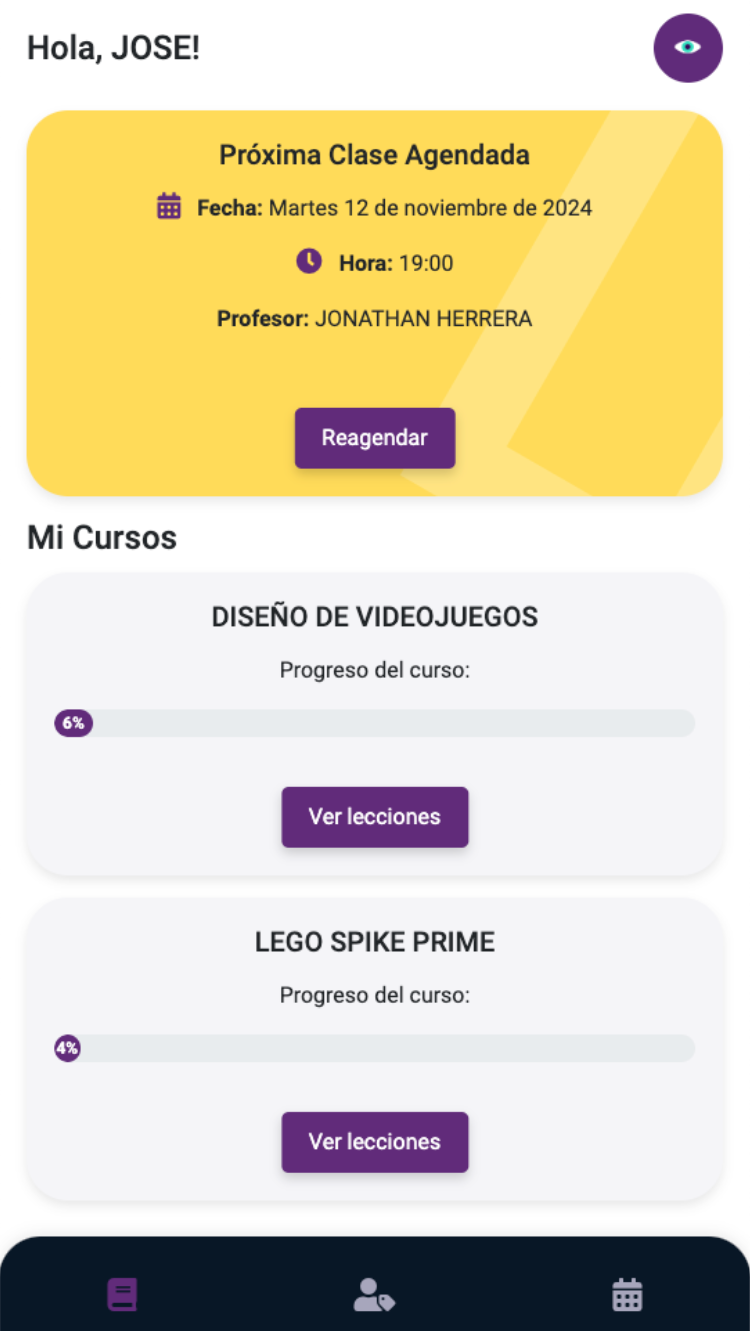Viewport: 750px width, 1331px height.
Task: Open Ver lecciones for Lego Spike Prime
Action: coord(375,1142)
